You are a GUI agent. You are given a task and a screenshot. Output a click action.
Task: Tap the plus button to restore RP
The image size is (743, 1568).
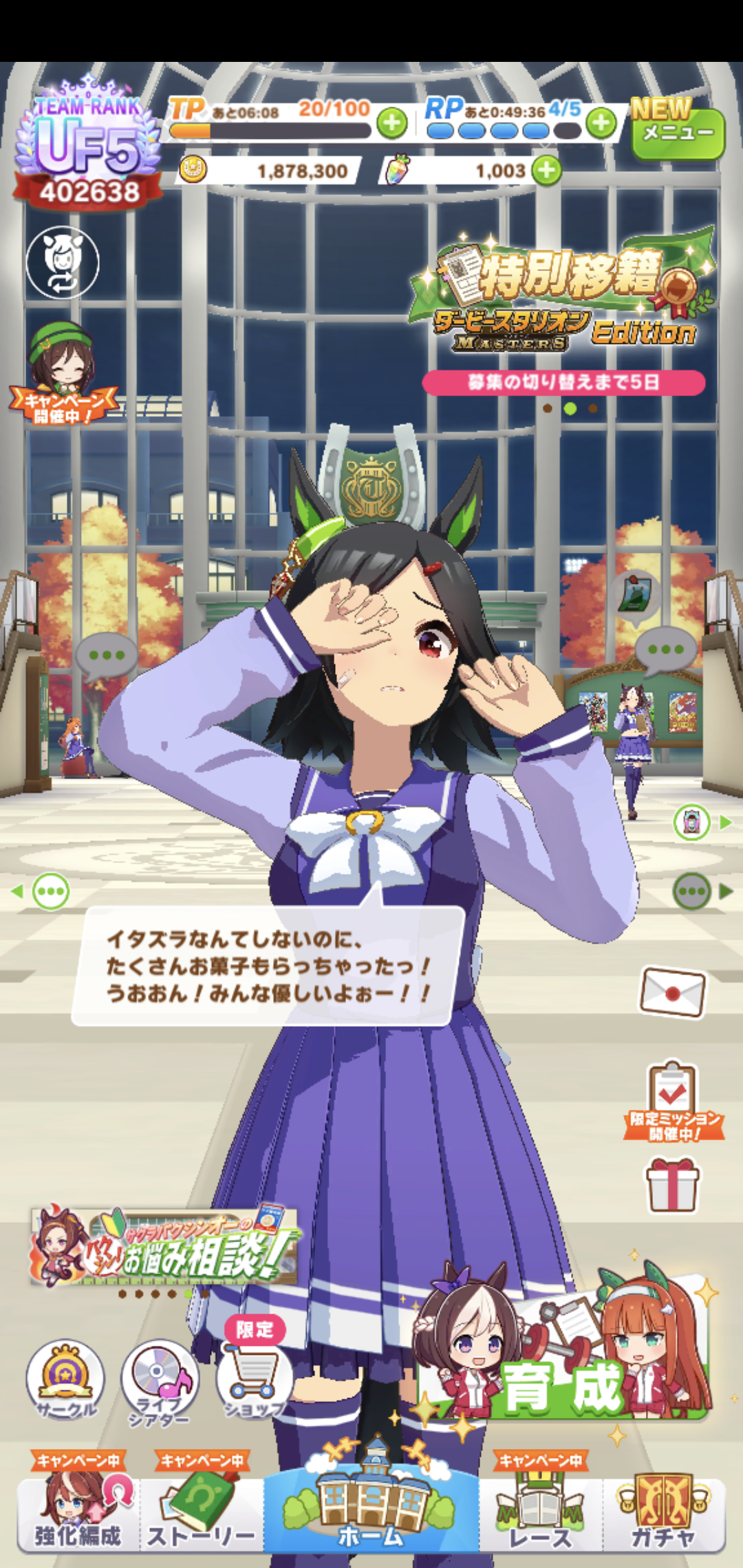point(601,124)
